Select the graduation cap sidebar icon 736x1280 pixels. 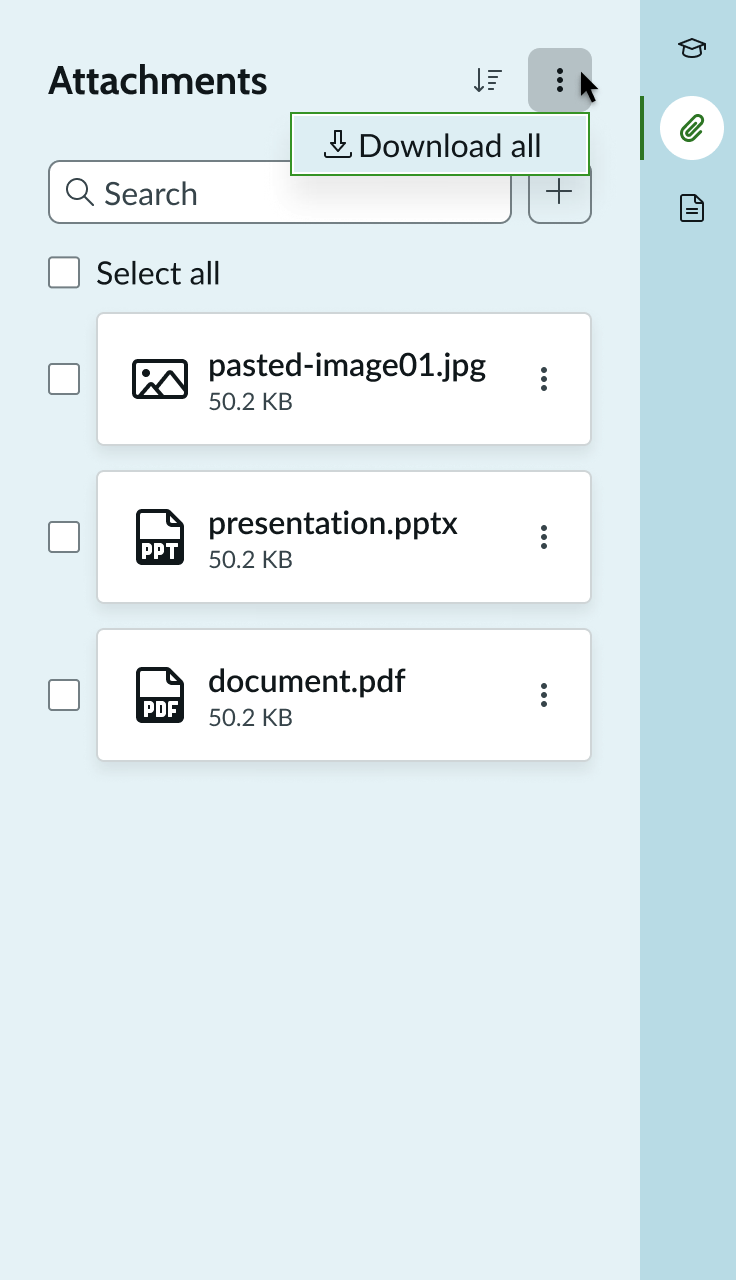pyautogui.click(x=691, y=48)
